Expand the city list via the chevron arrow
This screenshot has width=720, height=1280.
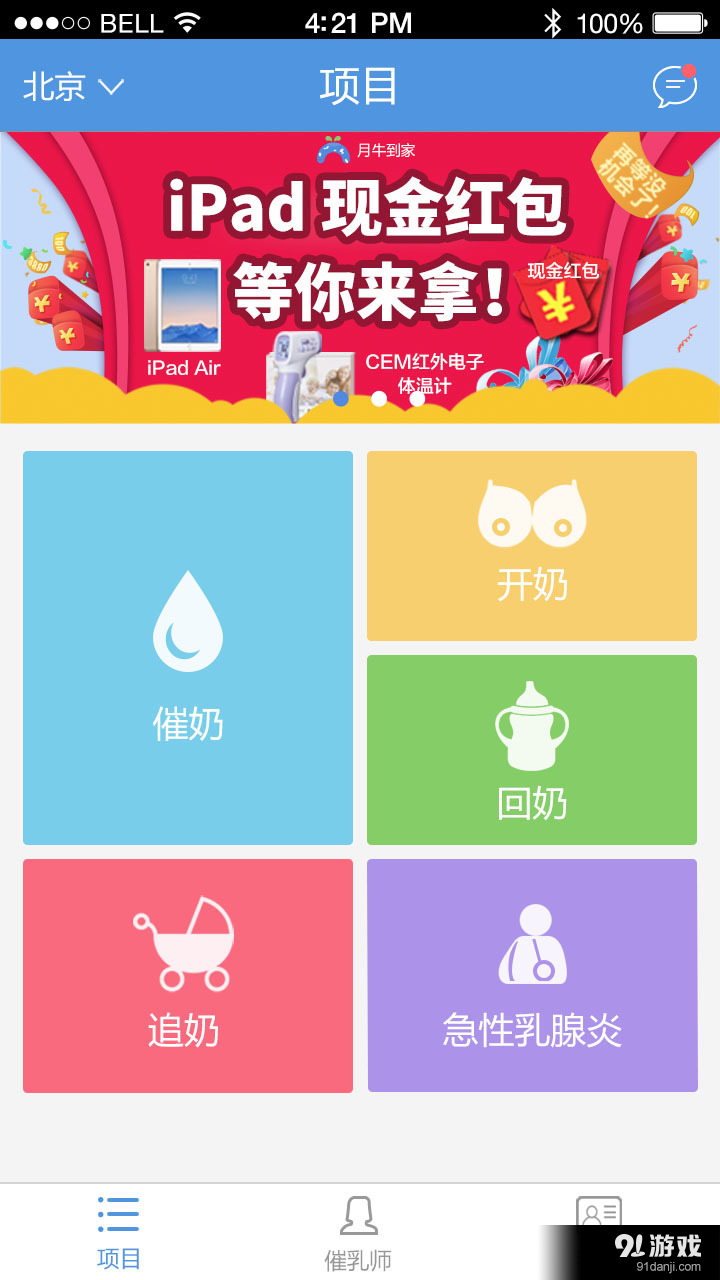[x=113, y=88]
